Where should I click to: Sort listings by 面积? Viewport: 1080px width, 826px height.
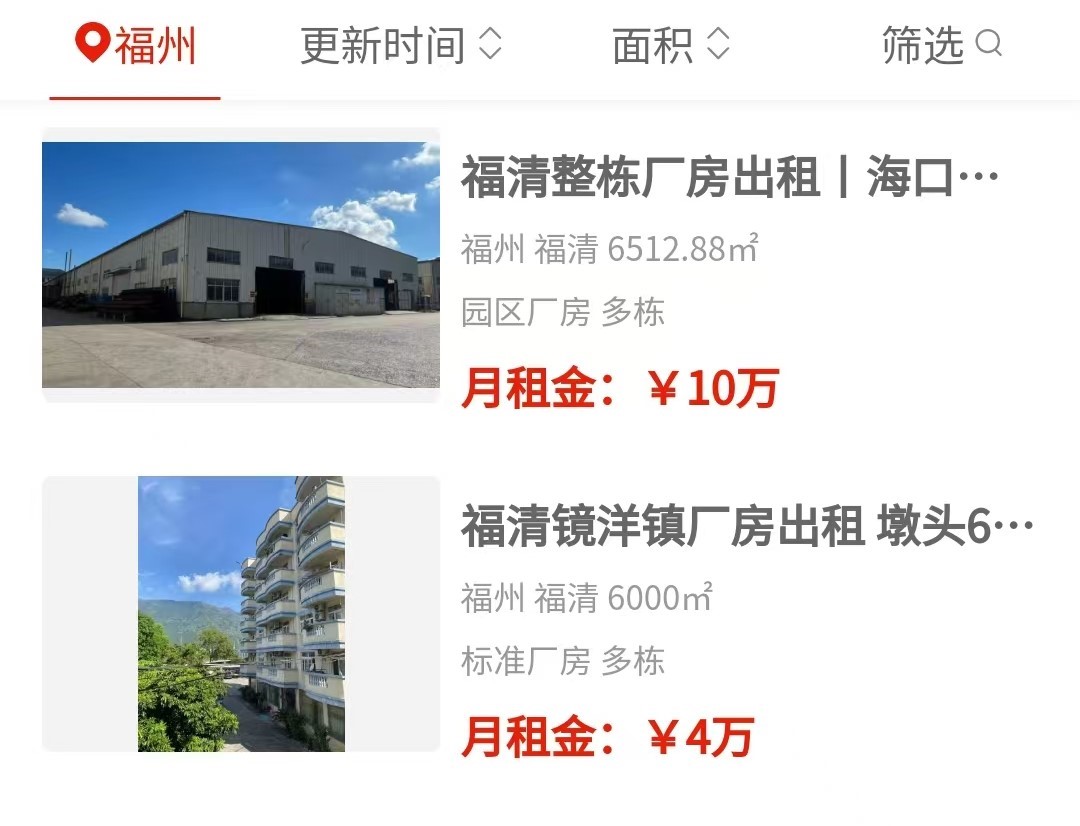[x=671, y=46]
